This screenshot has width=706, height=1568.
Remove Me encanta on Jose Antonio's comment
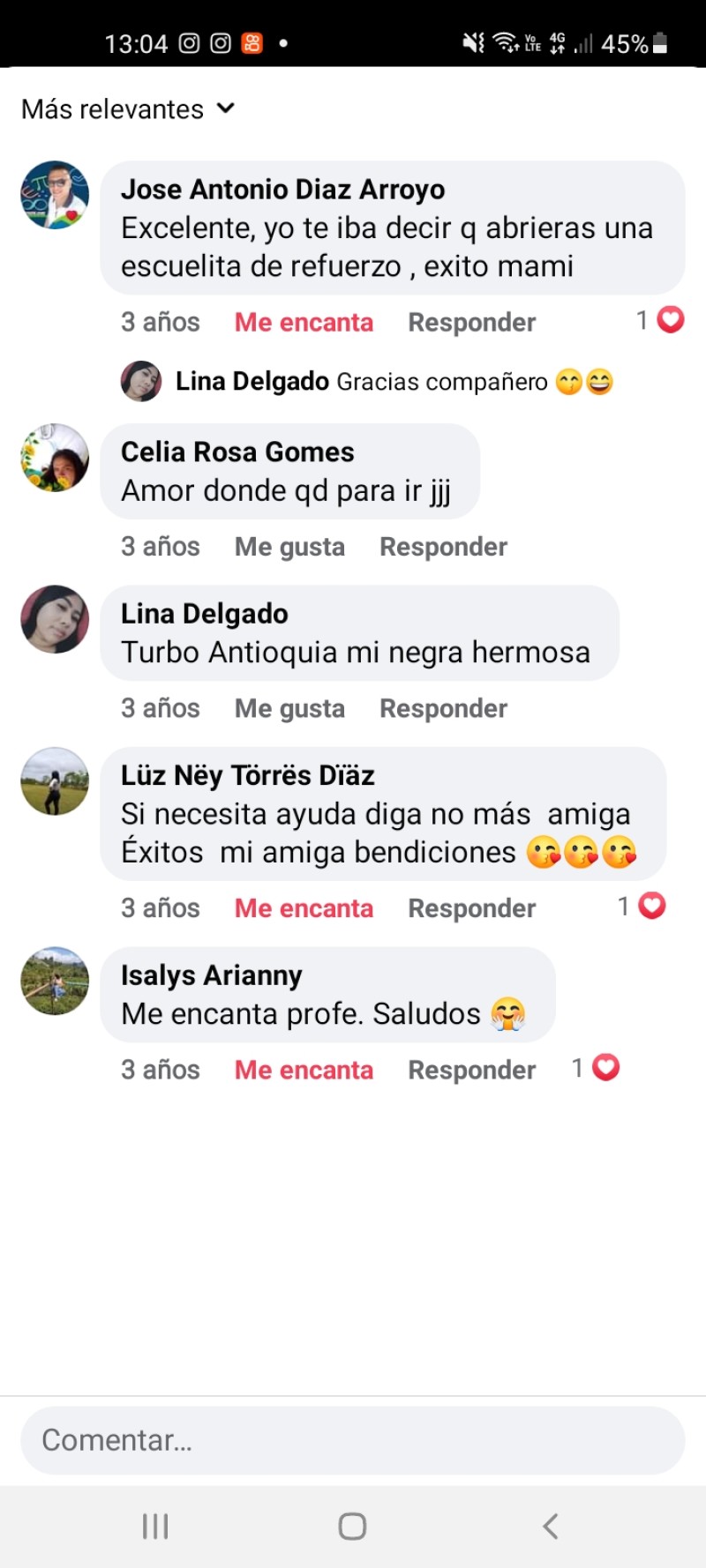304,323
